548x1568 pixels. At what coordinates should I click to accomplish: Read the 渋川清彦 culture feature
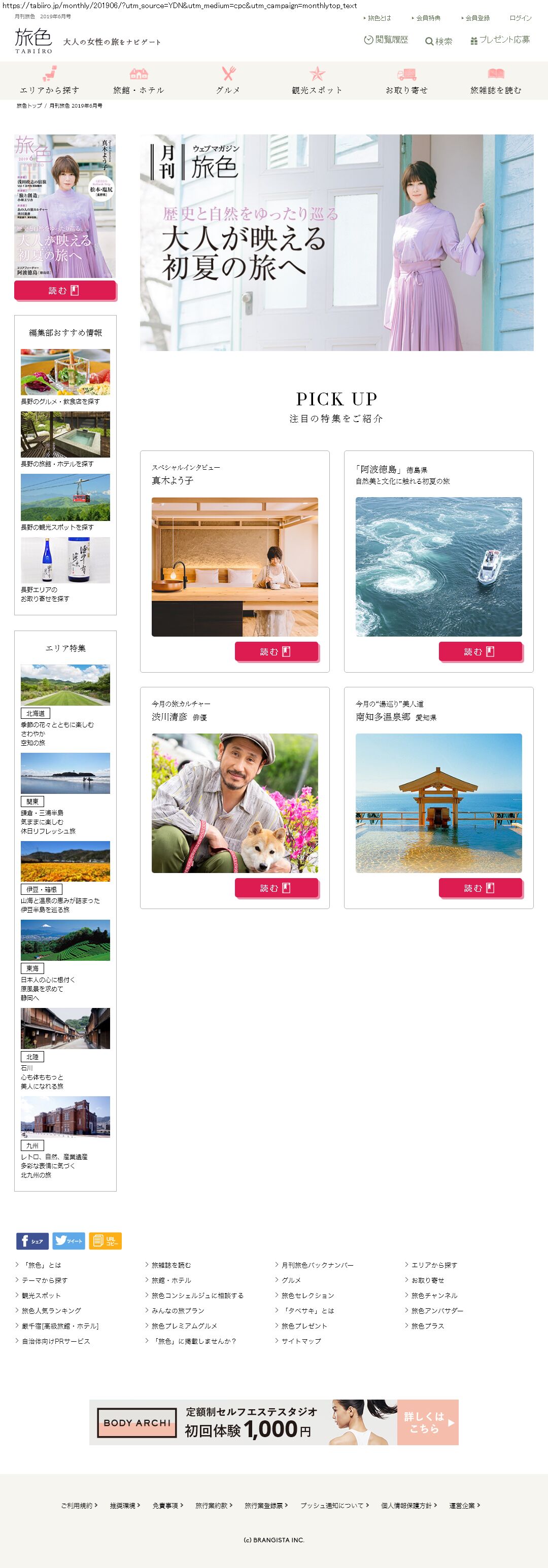pos(277,887)
